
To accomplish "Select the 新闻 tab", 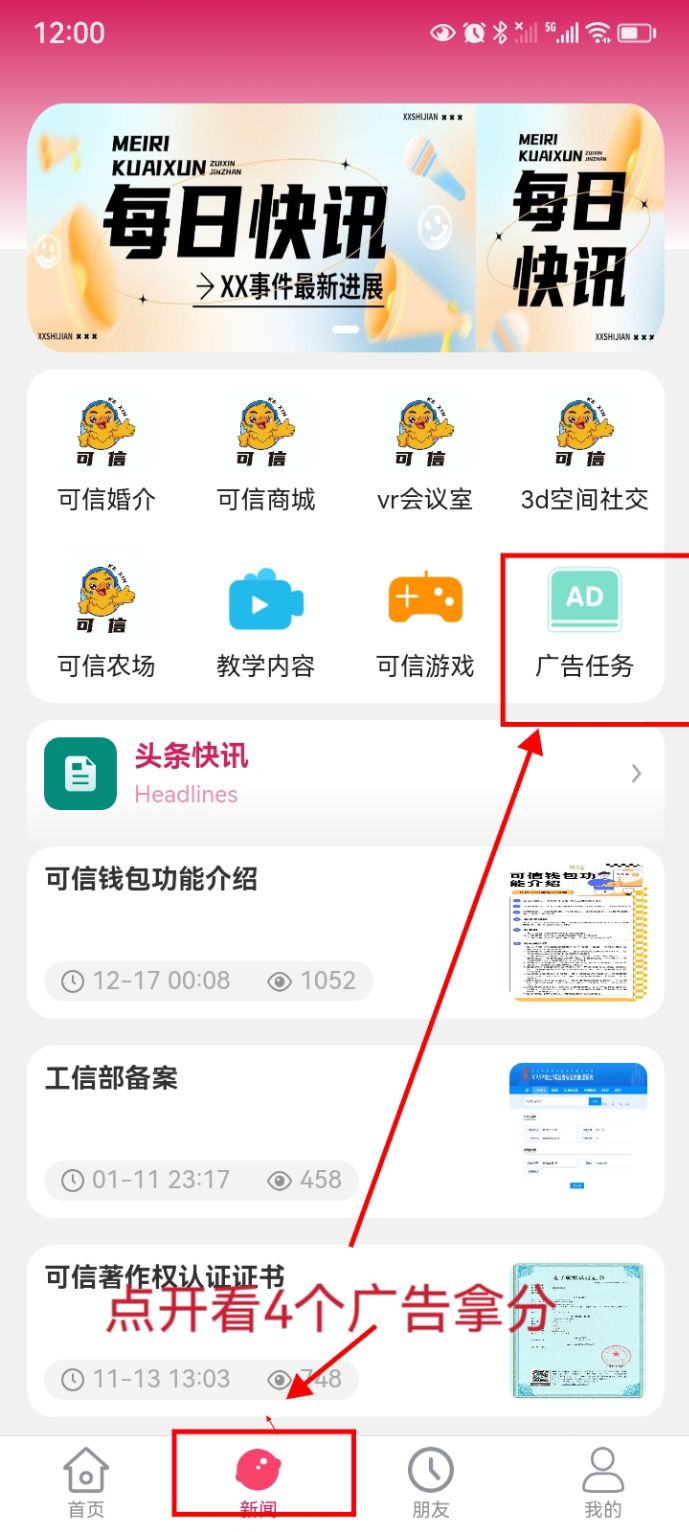I will pyautogui.click(x=259, y=1482).
